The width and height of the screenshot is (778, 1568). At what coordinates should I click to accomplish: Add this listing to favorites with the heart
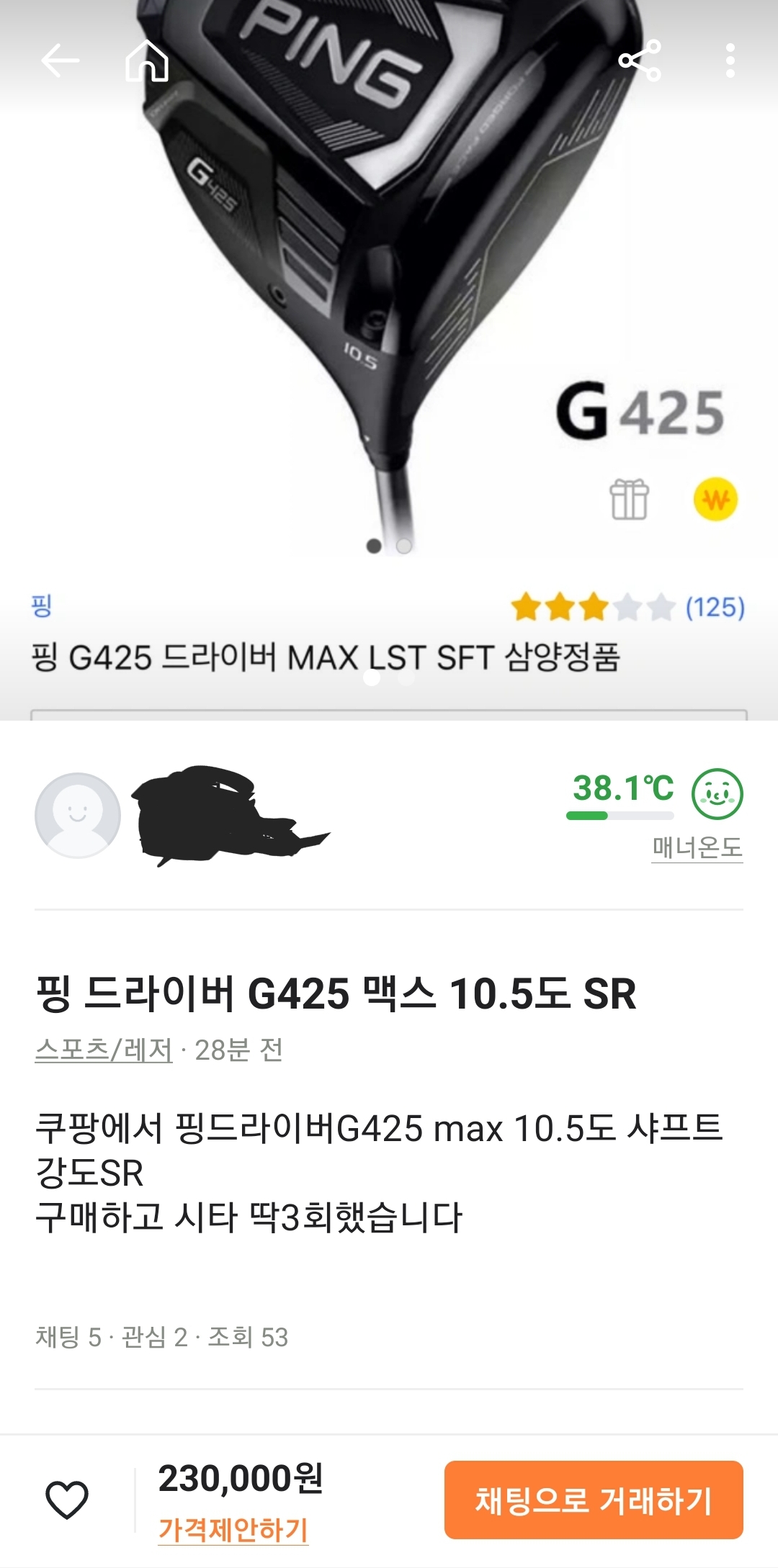pyautogui.click(x=67, y=1500)
